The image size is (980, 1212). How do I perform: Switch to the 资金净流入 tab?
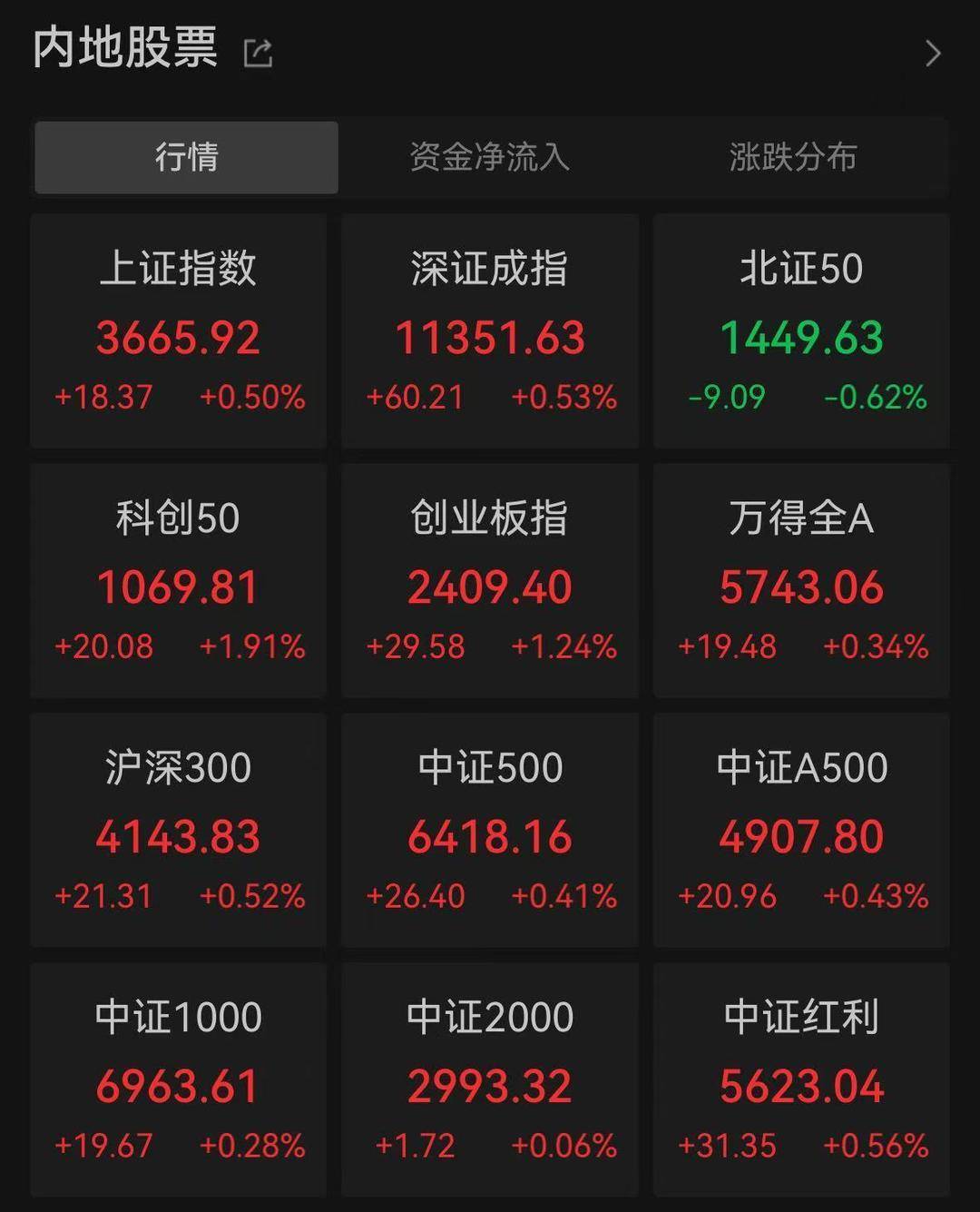coord(490,157)
